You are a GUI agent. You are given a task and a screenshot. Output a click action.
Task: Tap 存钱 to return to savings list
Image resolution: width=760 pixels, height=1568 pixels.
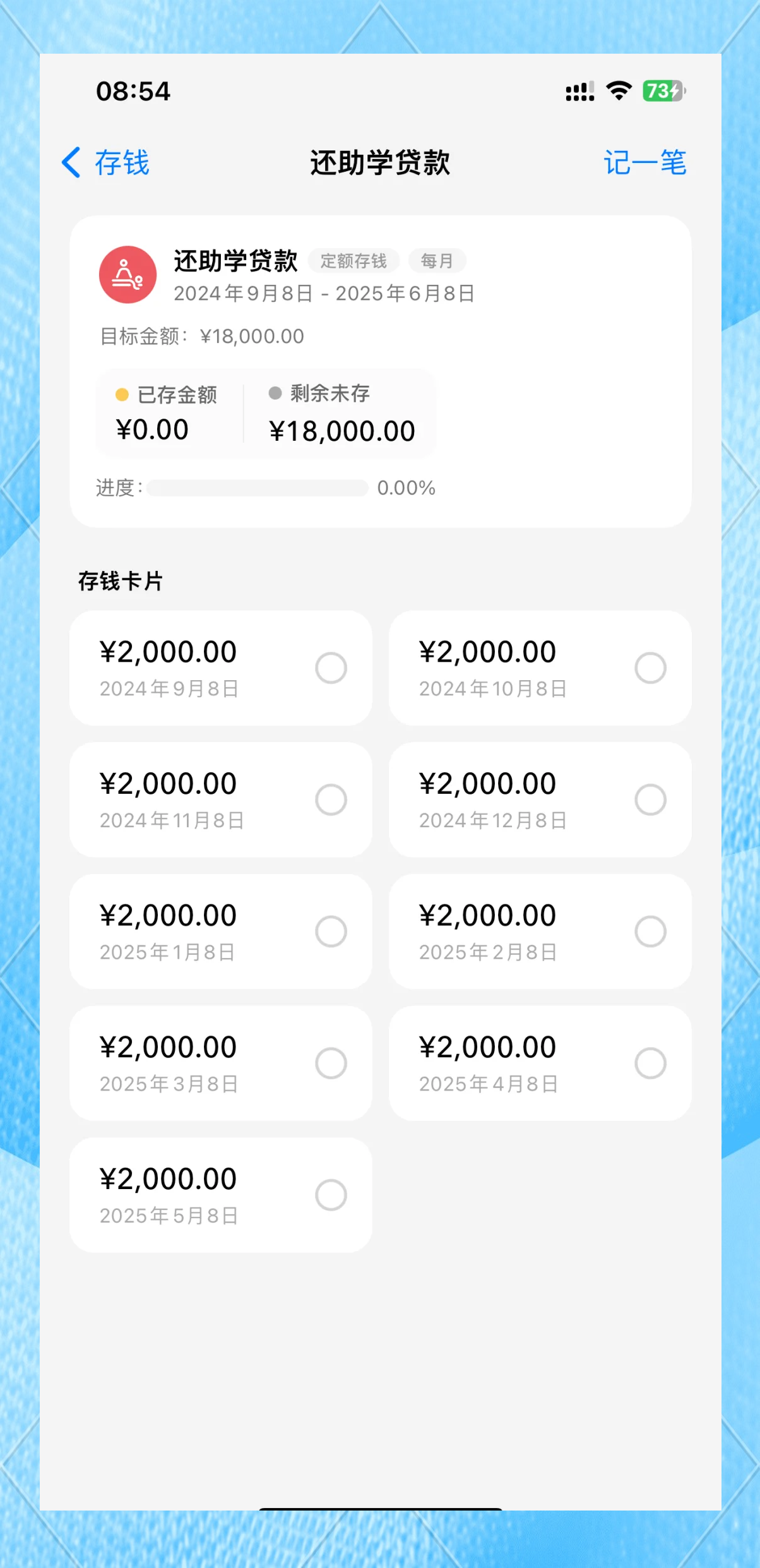click(121, 162)
